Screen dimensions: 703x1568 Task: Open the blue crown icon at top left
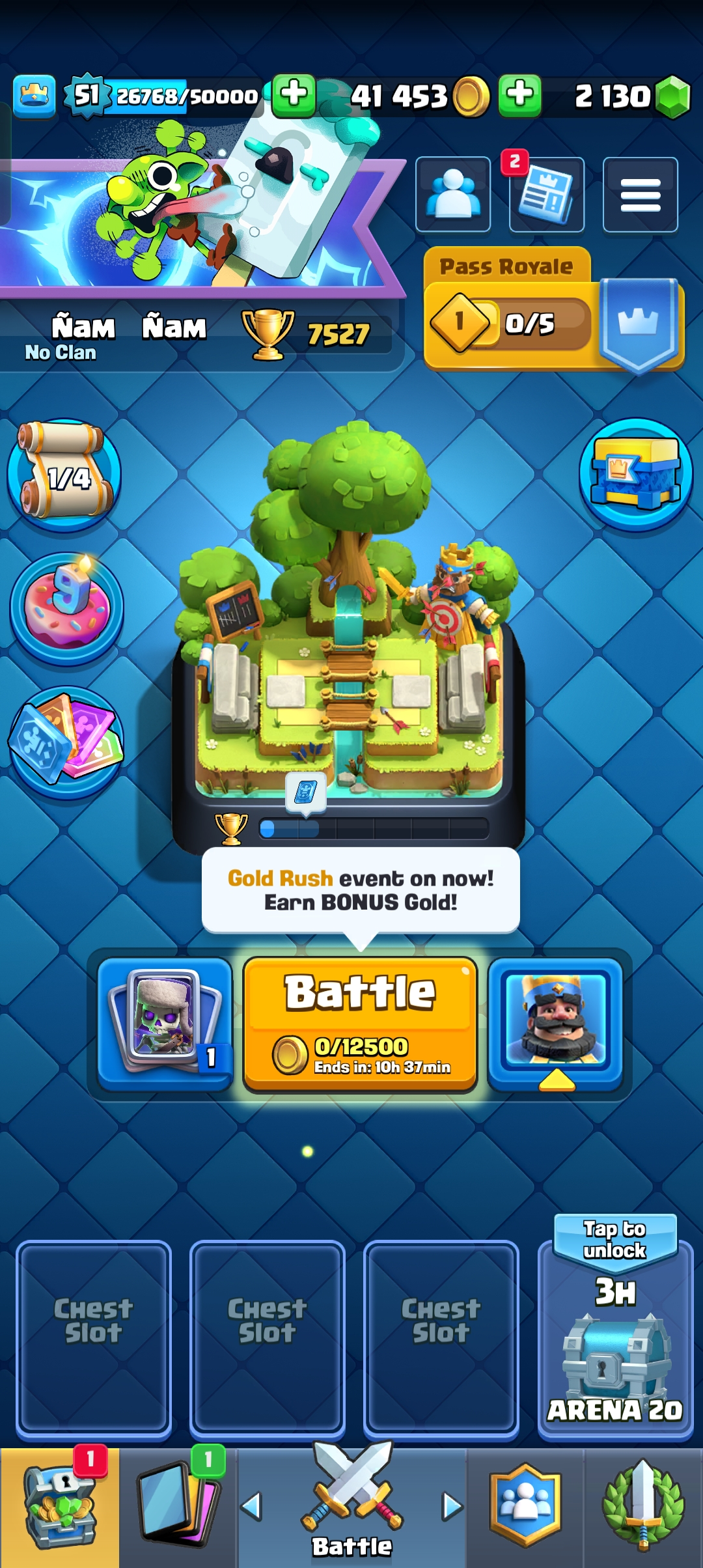pyautogui.click(x=34, y=96)
